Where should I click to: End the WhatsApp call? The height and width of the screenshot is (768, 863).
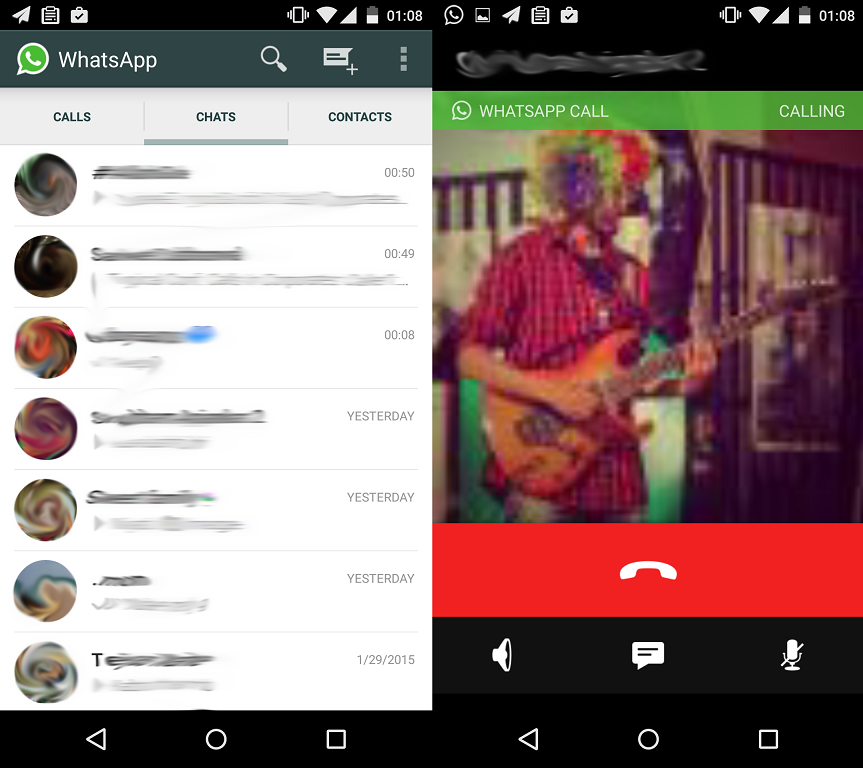click(647, 570)
